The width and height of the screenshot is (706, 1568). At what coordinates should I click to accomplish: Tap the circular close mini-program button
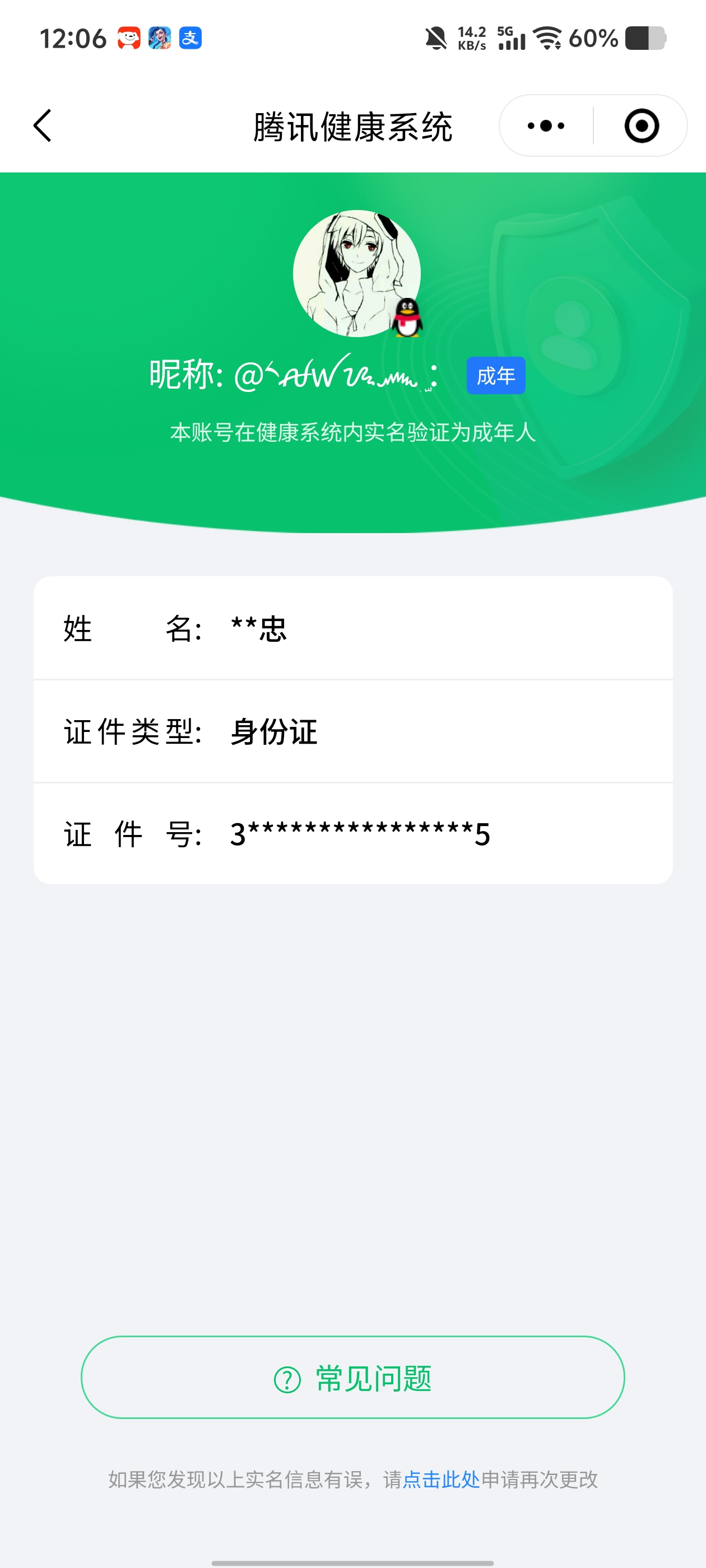coord(641,125)
